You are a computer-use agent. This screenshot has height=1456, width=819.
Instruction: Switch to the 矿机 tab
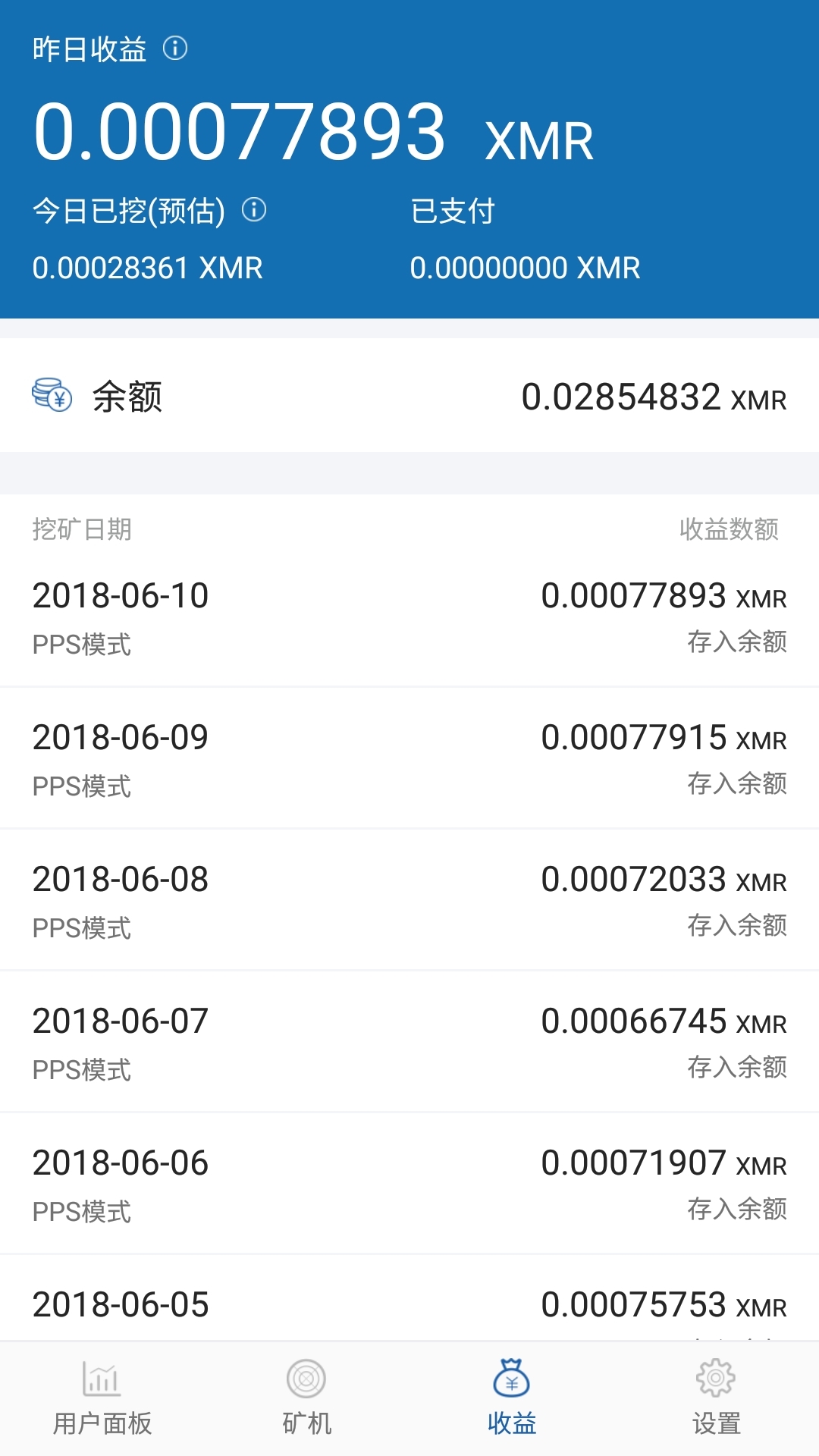pos(306,1398)
